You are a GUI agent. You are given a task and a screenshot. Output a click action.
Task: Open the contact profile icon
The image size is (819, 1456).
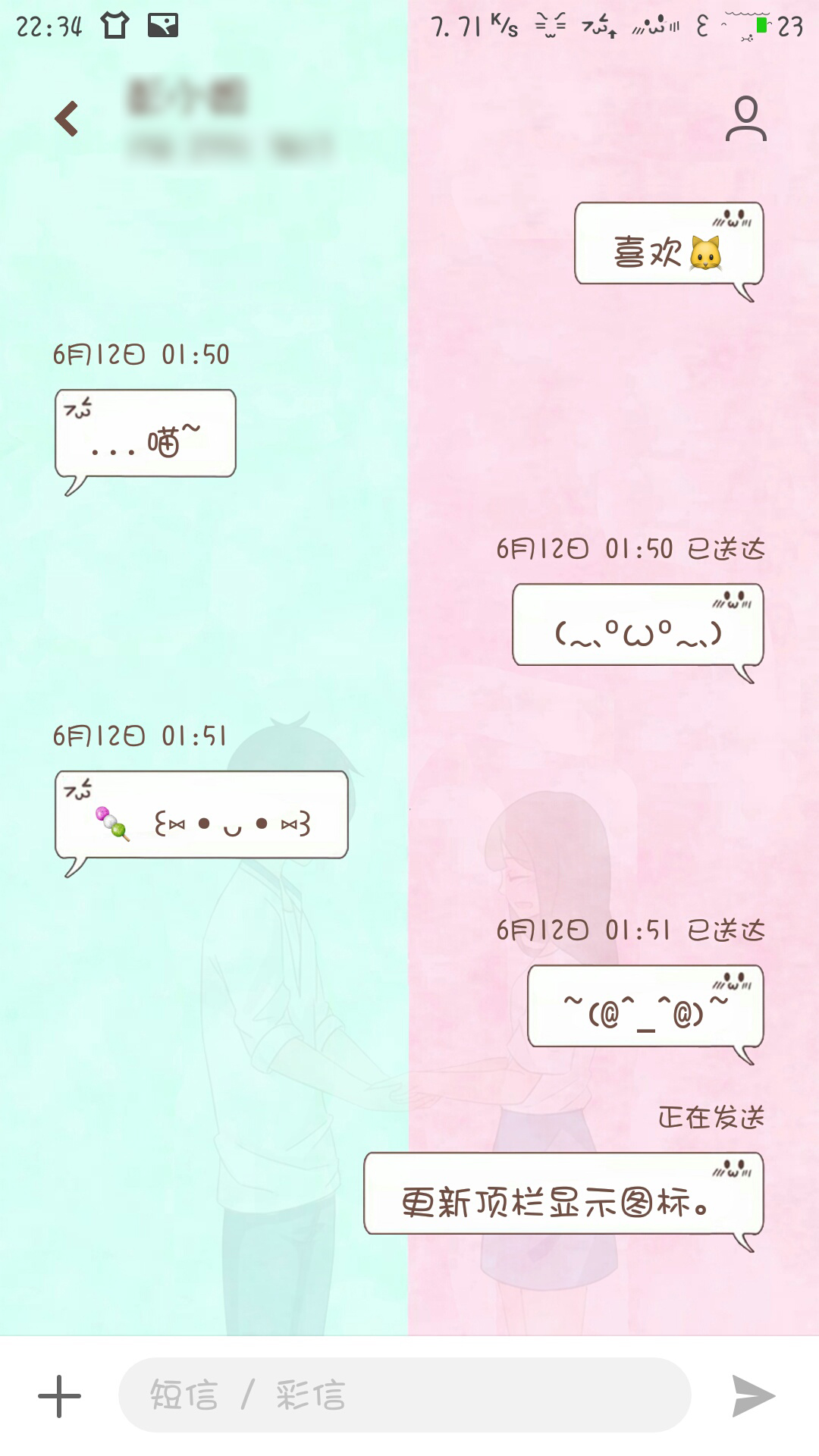pyautogui.click(x=745, y=119)
